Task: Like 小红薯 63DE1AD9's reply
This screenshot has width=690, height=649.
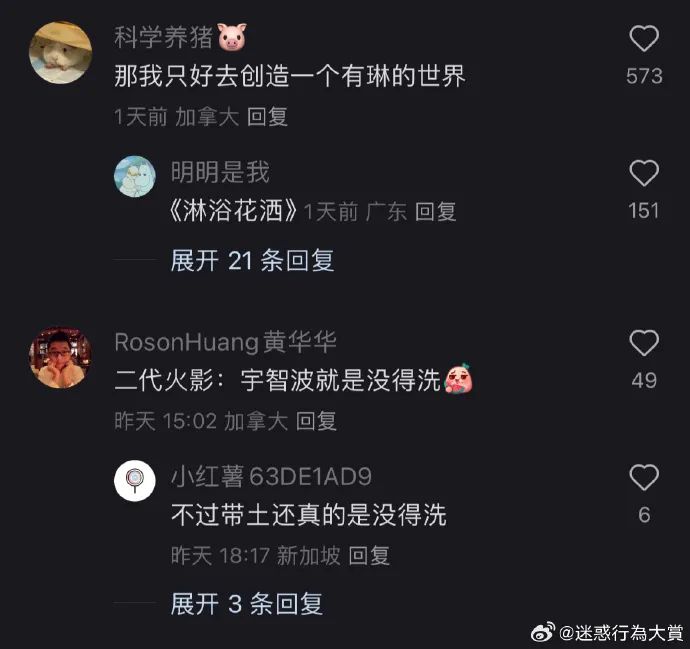Action: click(x=644, y=479)
